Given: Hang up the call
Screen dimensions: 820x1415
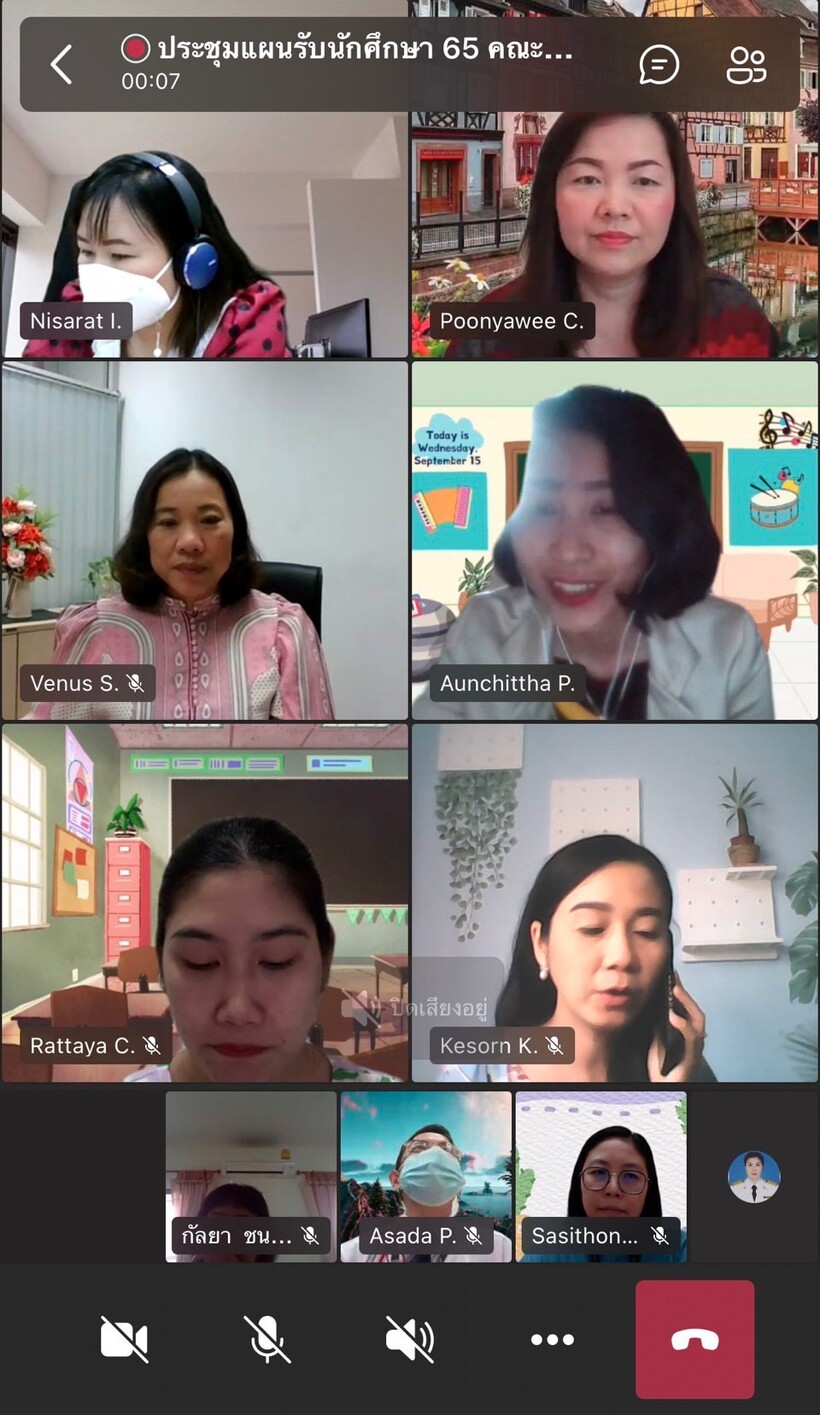Looking at the screenshot, I should pos(695,1339).
